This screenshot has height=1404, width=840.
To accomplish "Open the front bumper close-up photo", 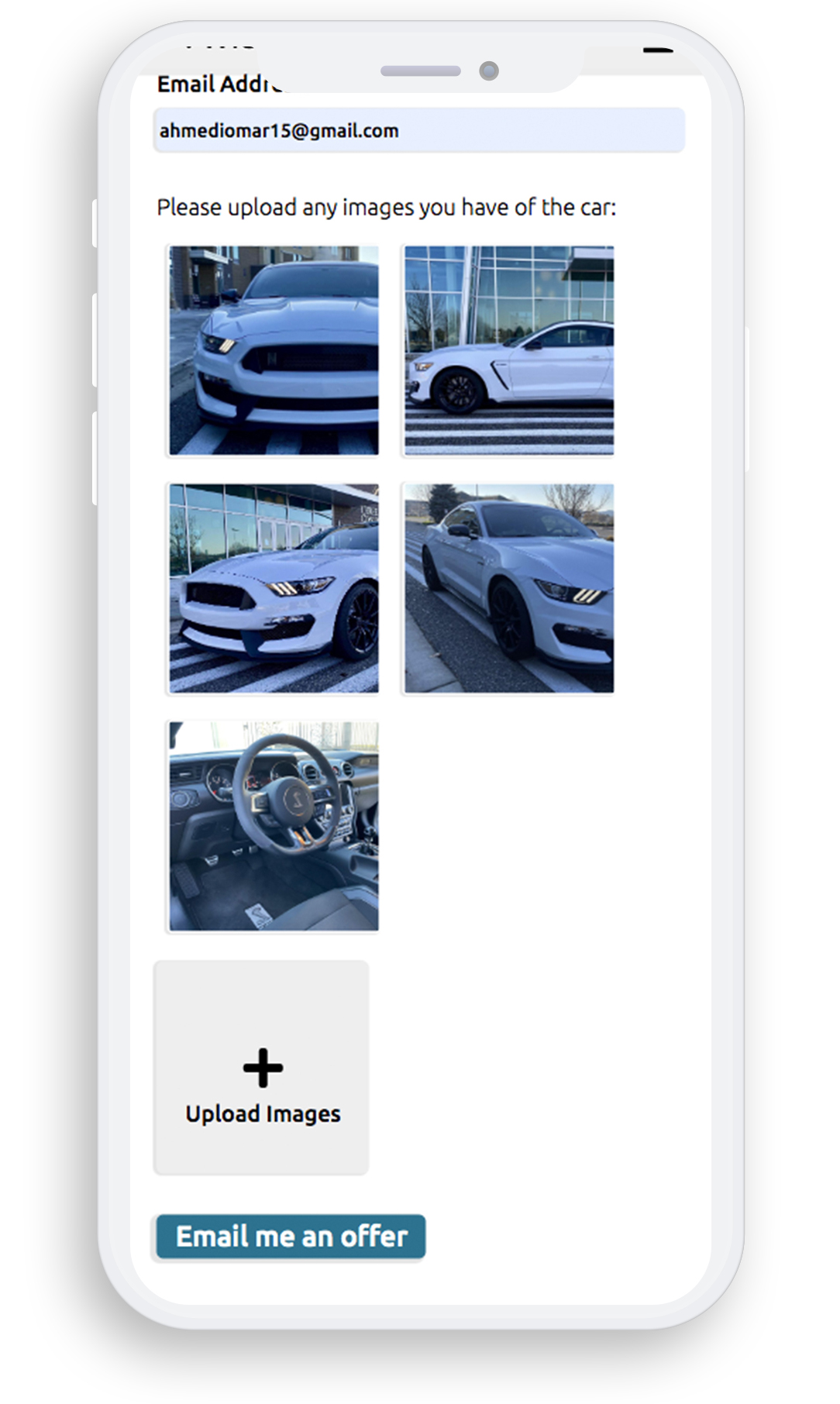I will click(274, 350).
